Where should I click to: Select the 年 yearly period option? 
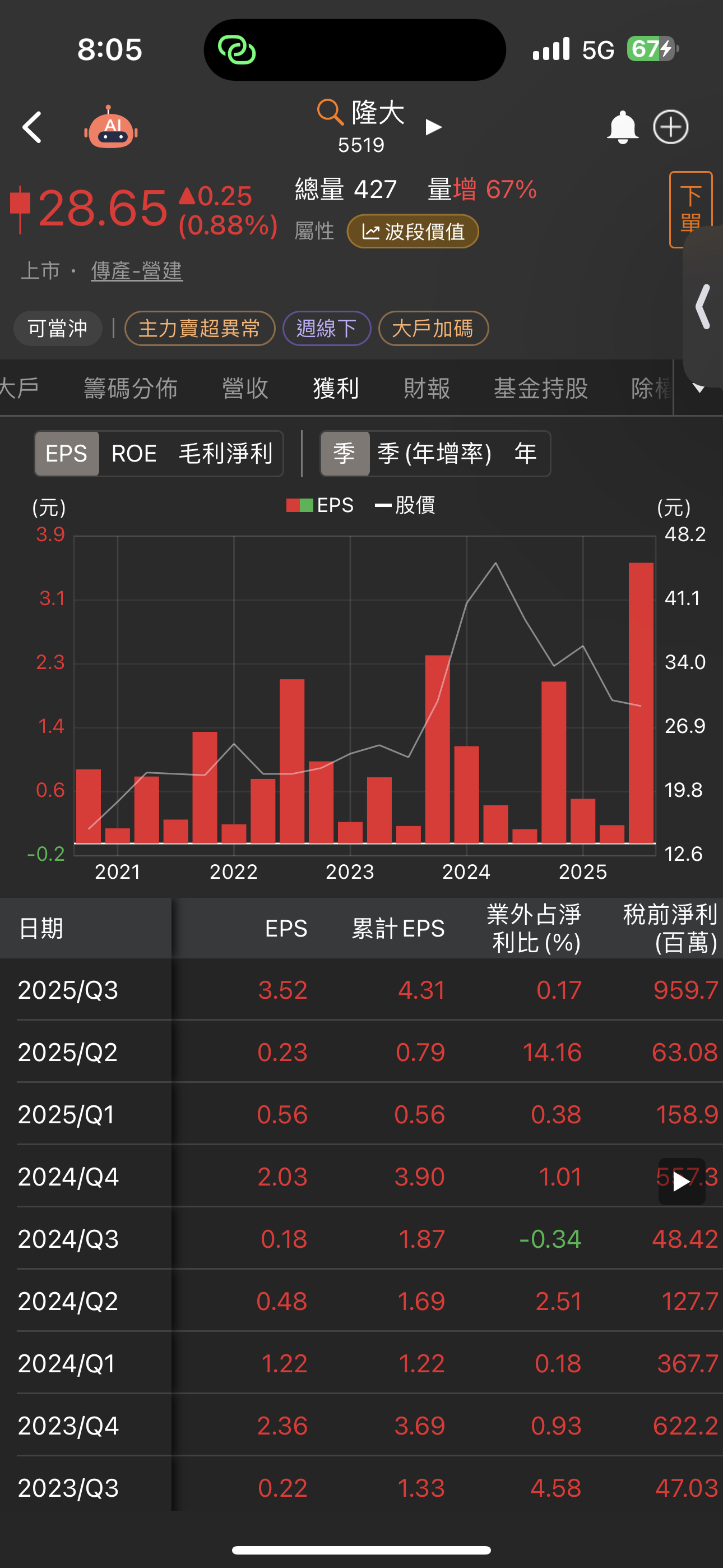(x=525, y=454)
